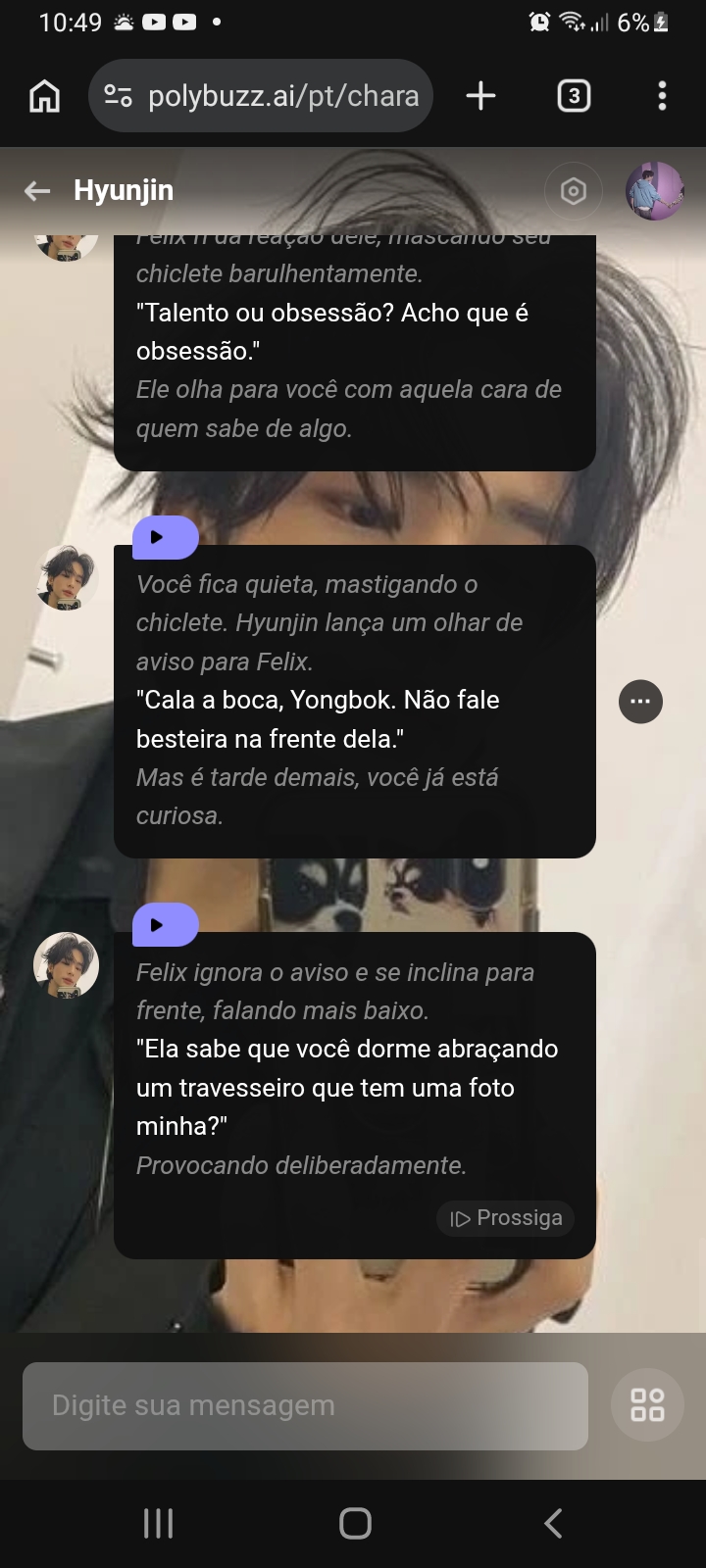Image resolution: width=706 pixels, height=1568 pixels.
Task: Open the four-square grid menu beside input
Action: (647, 1404)
